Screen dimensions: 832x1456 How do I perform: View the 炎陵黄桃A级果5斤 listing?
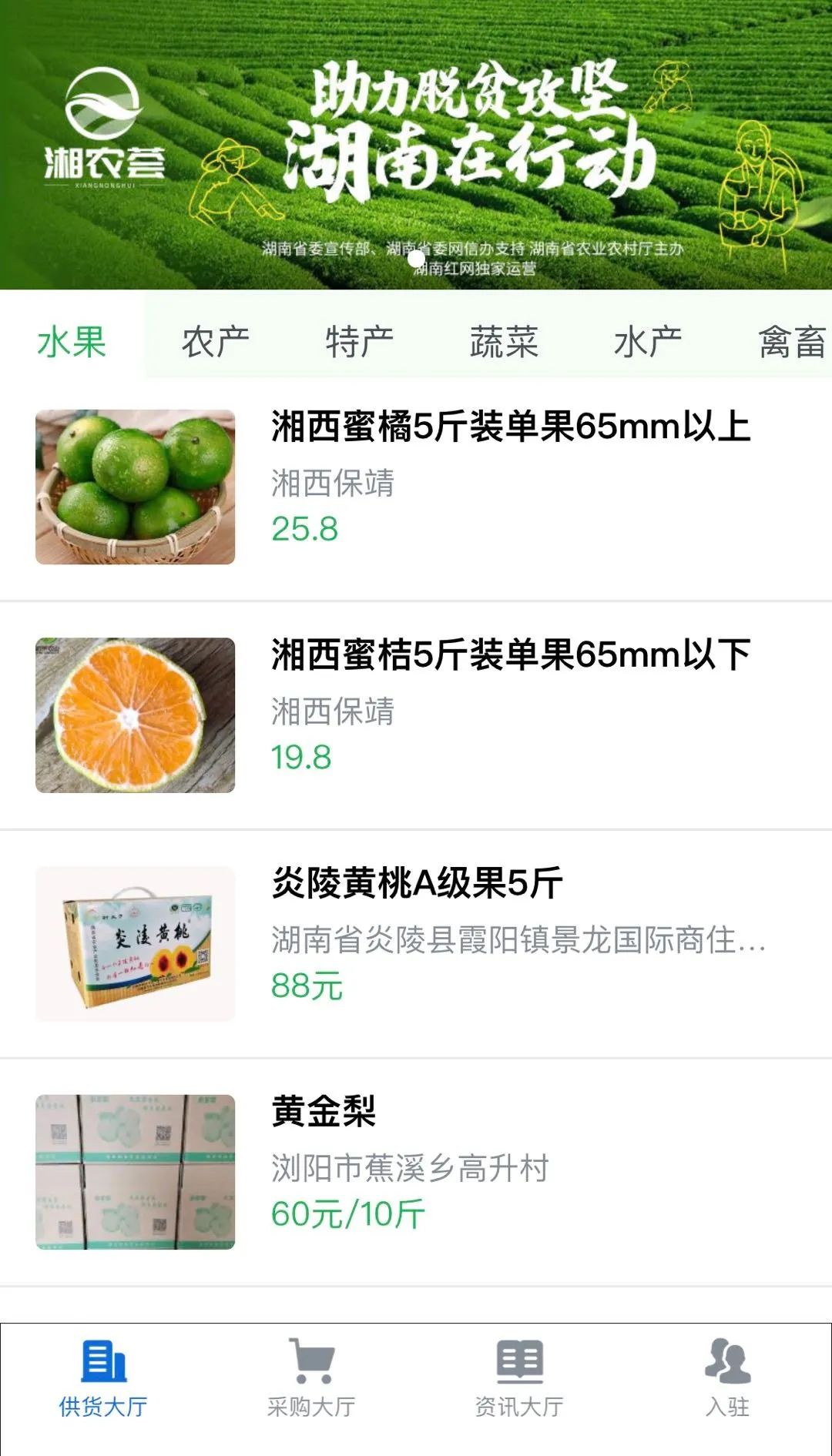click(x=418, y=883)
